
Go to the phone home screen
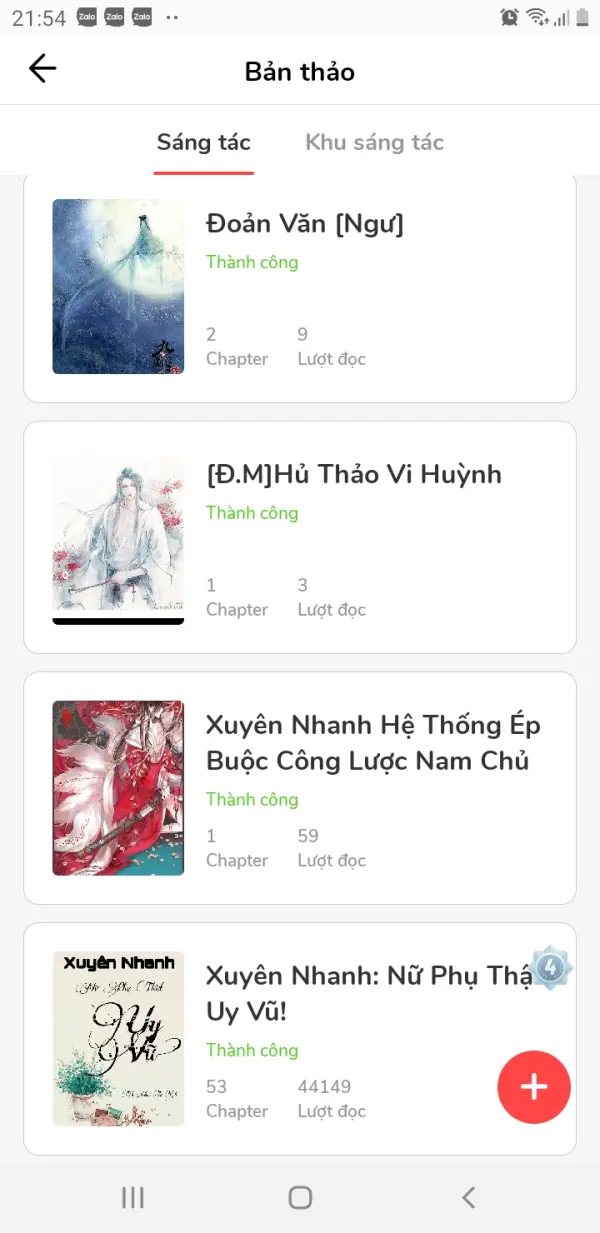(300, 1197)
